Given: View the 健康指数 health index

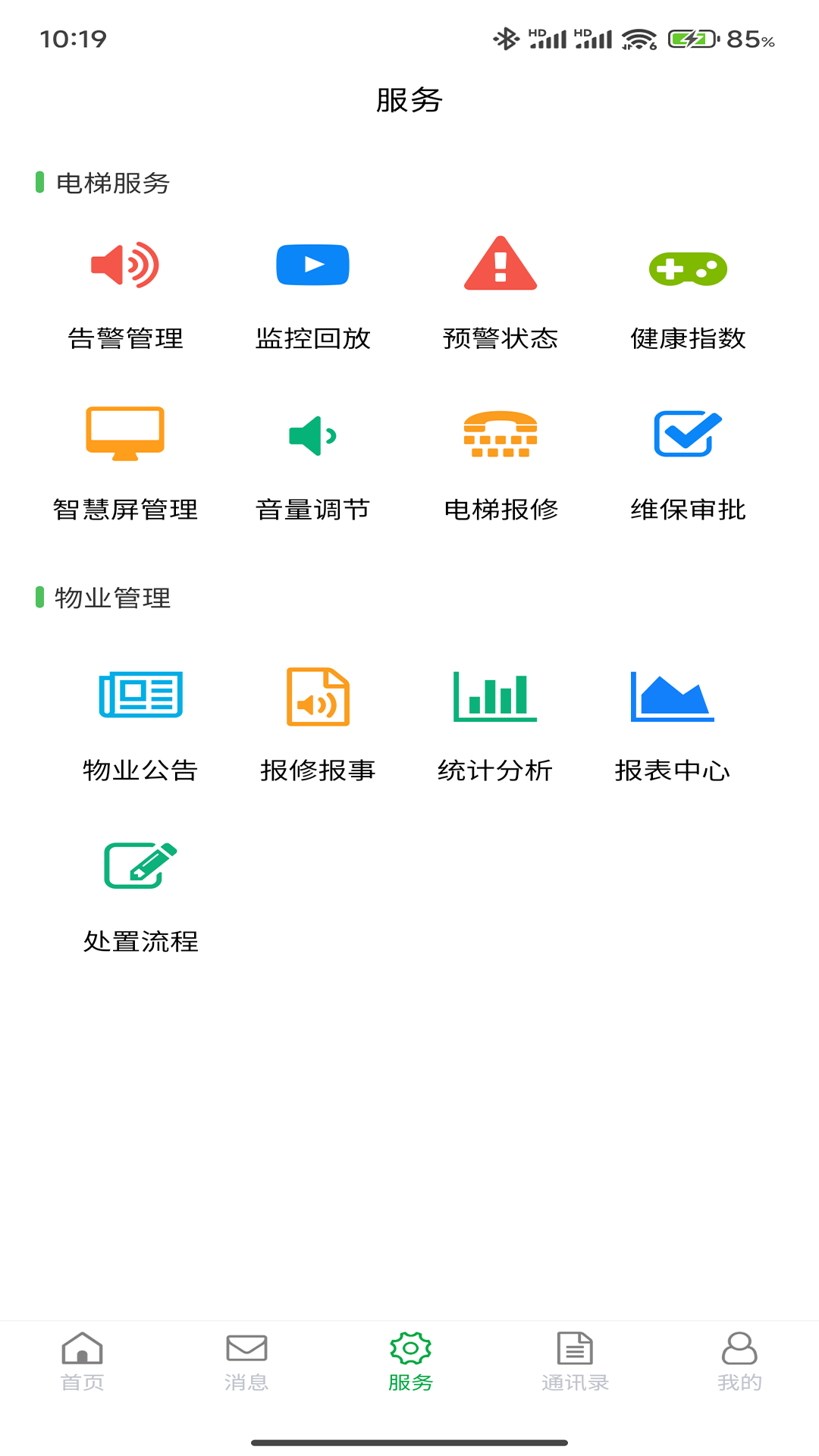Looking at the screenshot, I should 687,292.
